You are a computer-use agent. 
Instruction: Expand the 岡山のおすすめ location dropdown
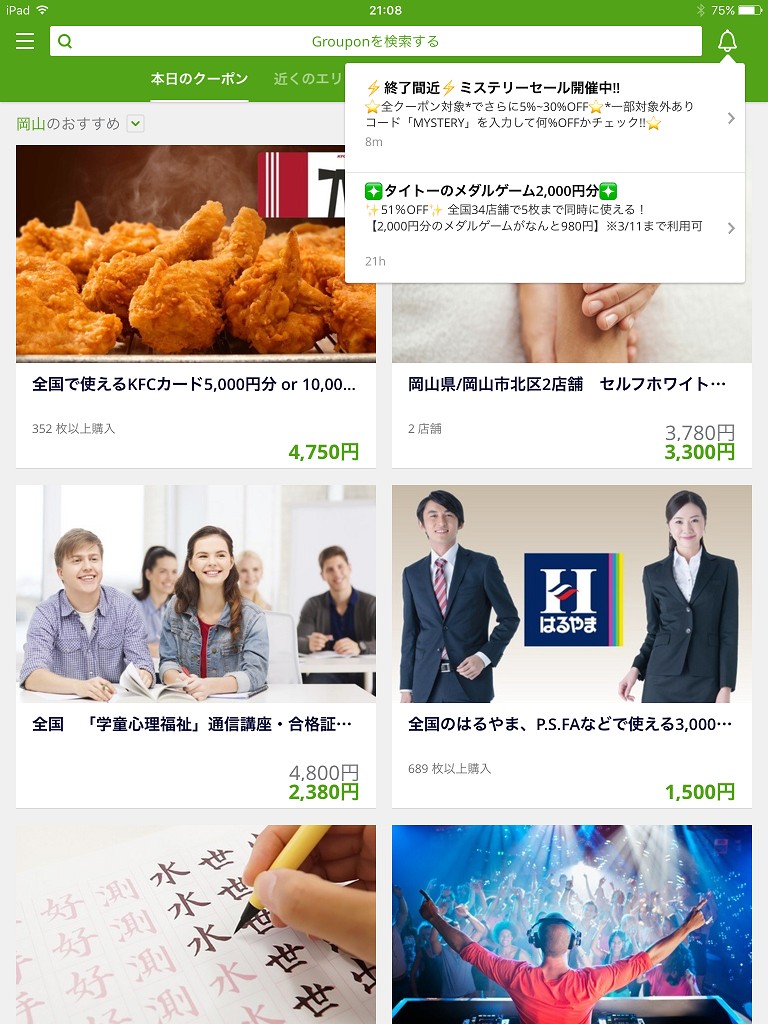pyautogui.click(x=136, y=124)
